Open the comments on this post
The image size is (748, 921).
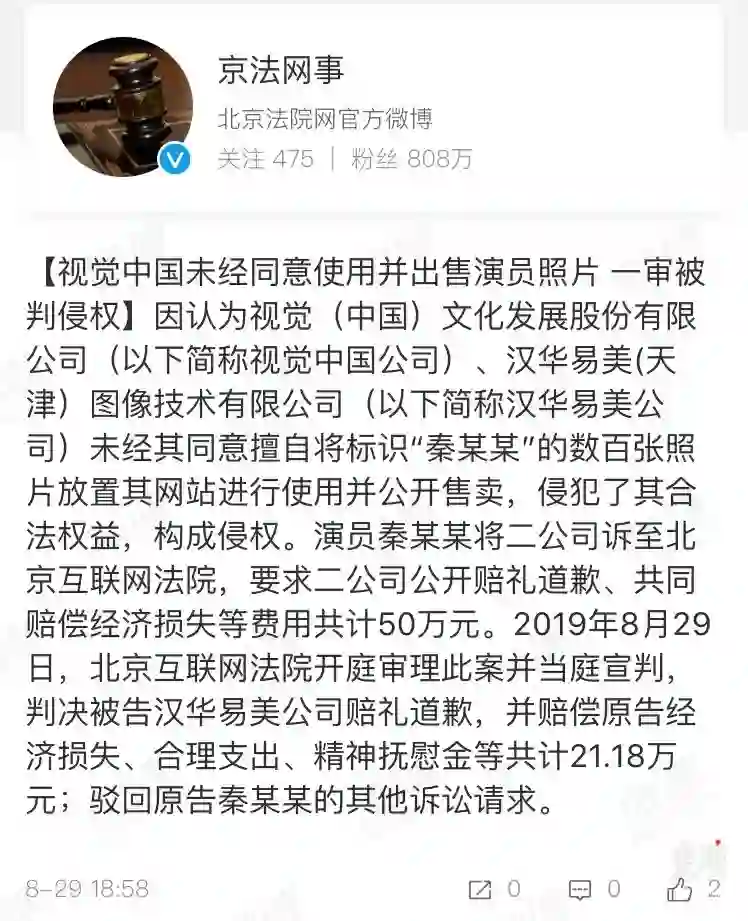[x=579, y=890]
